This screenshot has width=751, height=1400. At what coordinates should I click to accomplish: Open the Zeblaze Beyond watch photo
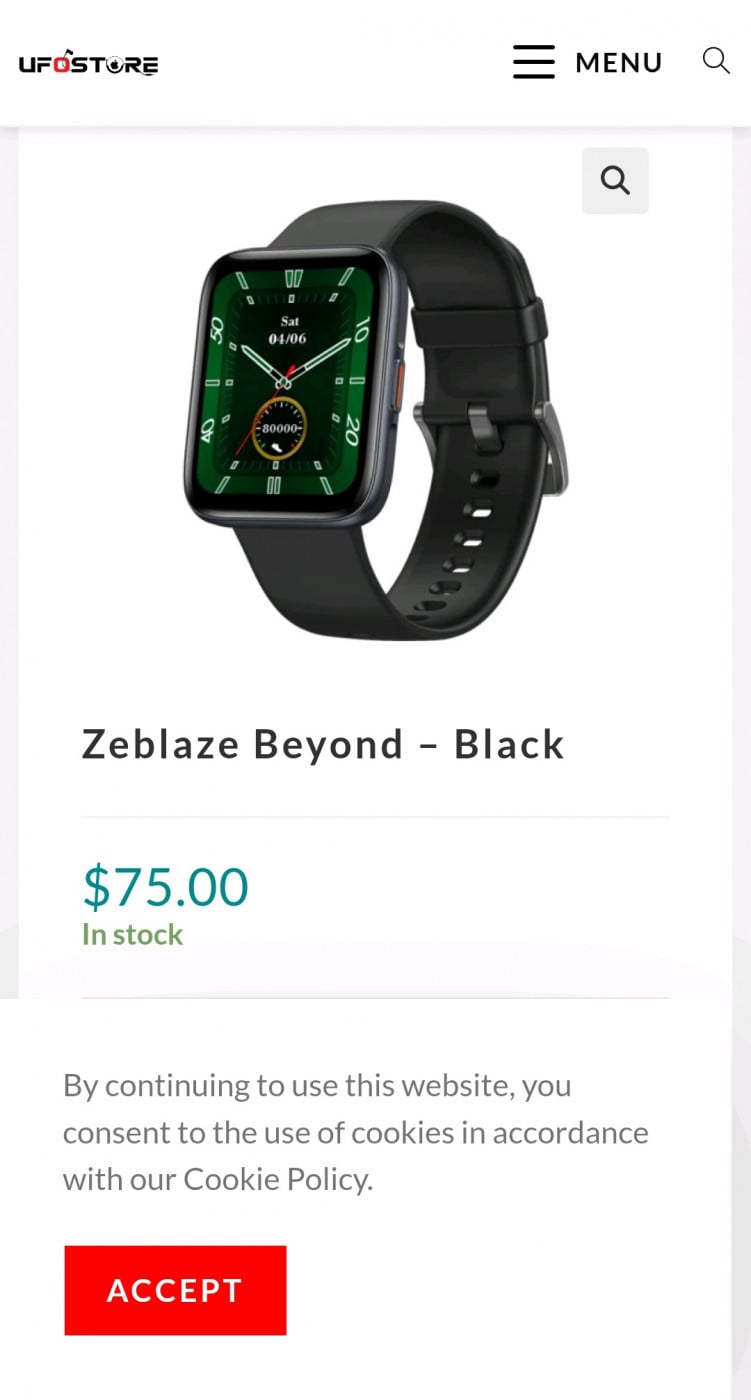375,420
